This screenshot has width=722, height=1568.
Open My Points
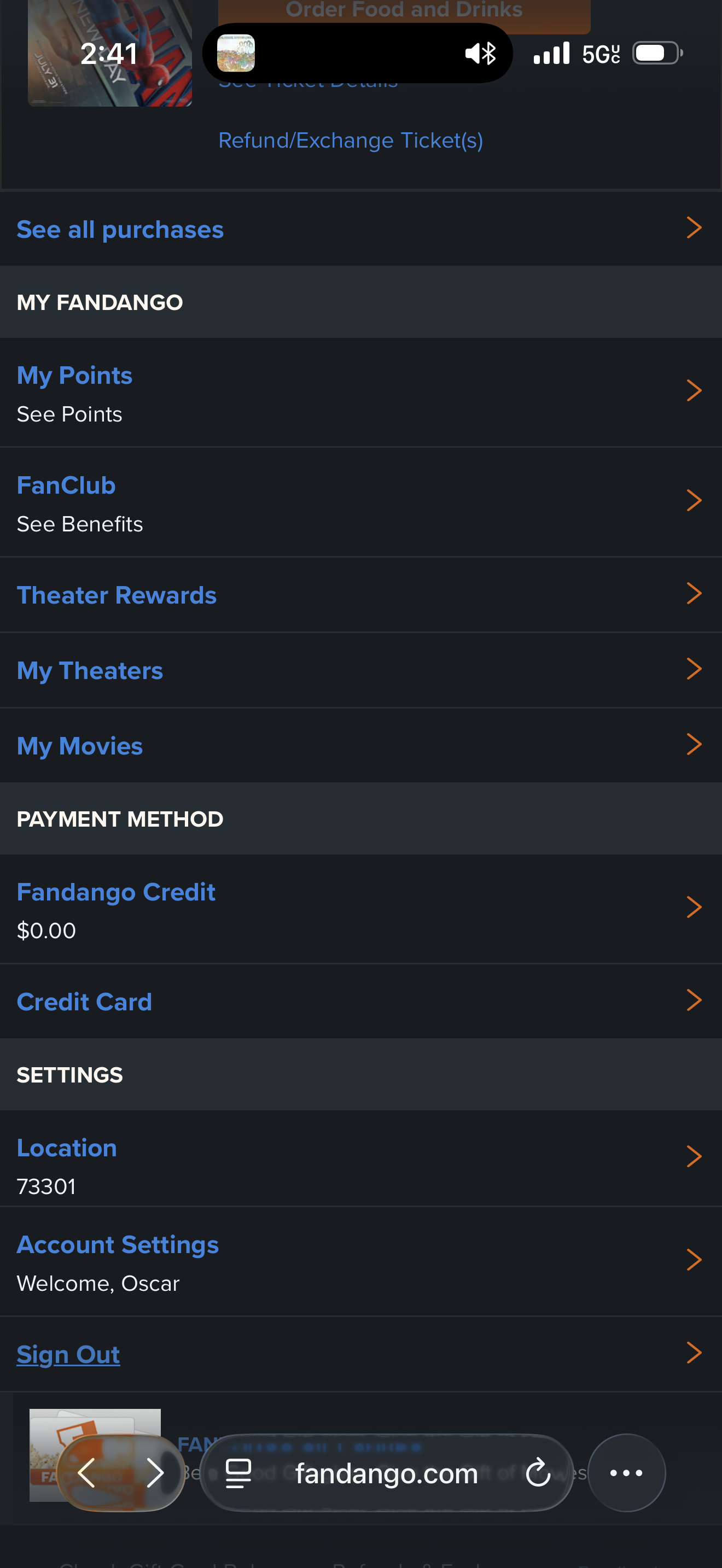click(x=361, y=393)
